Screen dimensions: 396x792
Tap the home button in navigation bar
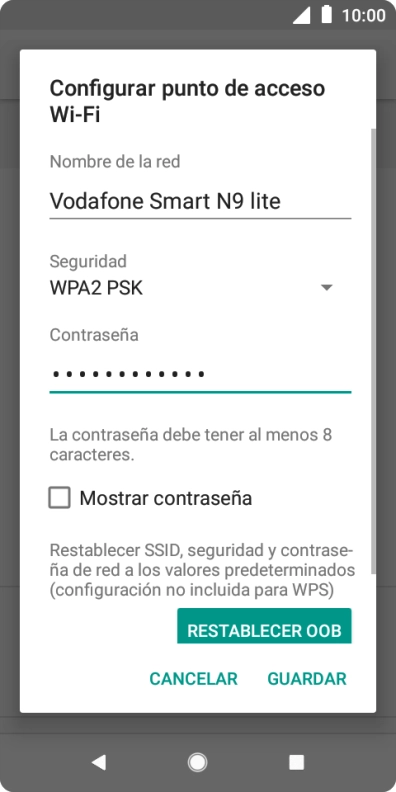coord(197,762)
